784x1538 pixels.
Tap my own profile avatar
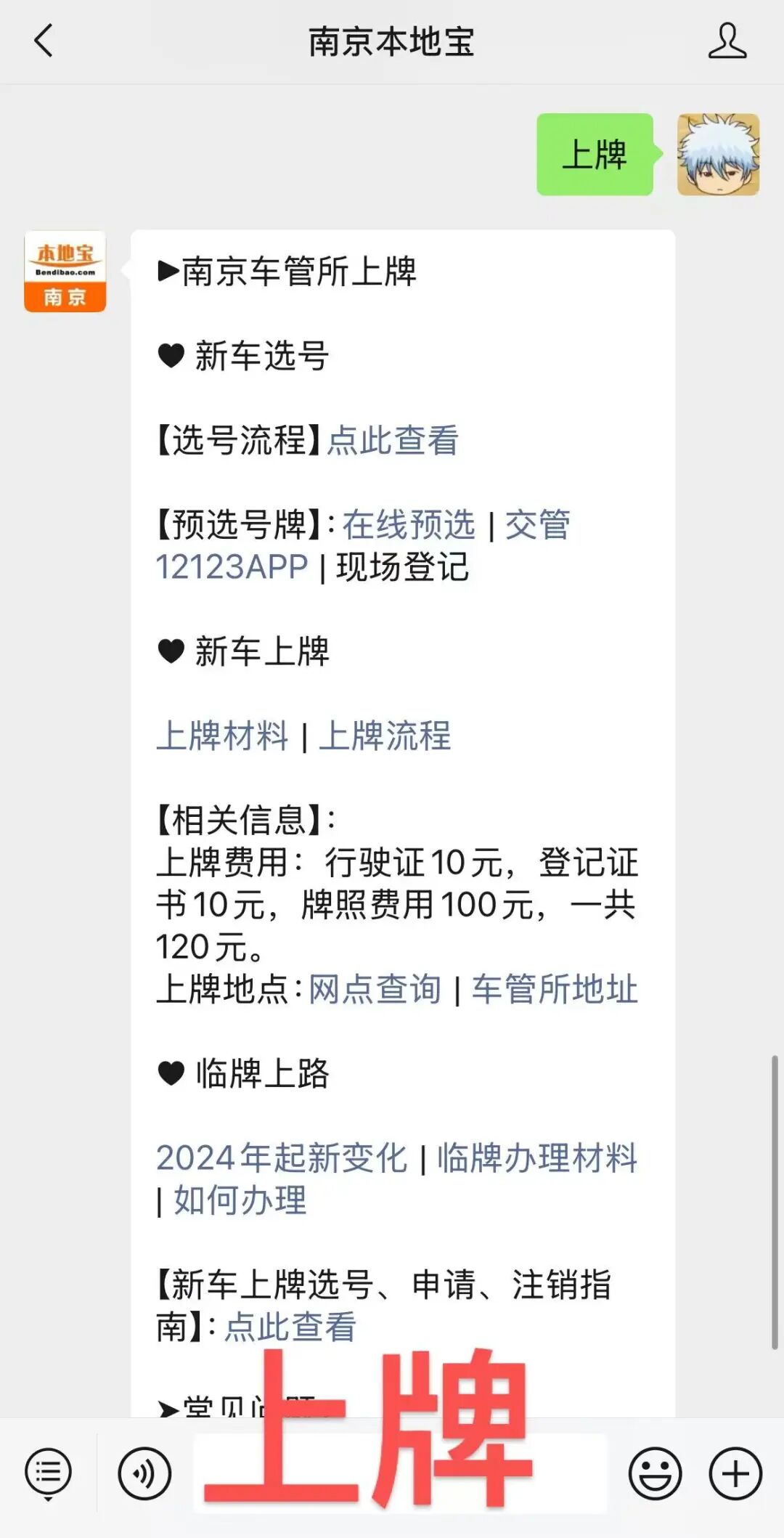point(718,155)
